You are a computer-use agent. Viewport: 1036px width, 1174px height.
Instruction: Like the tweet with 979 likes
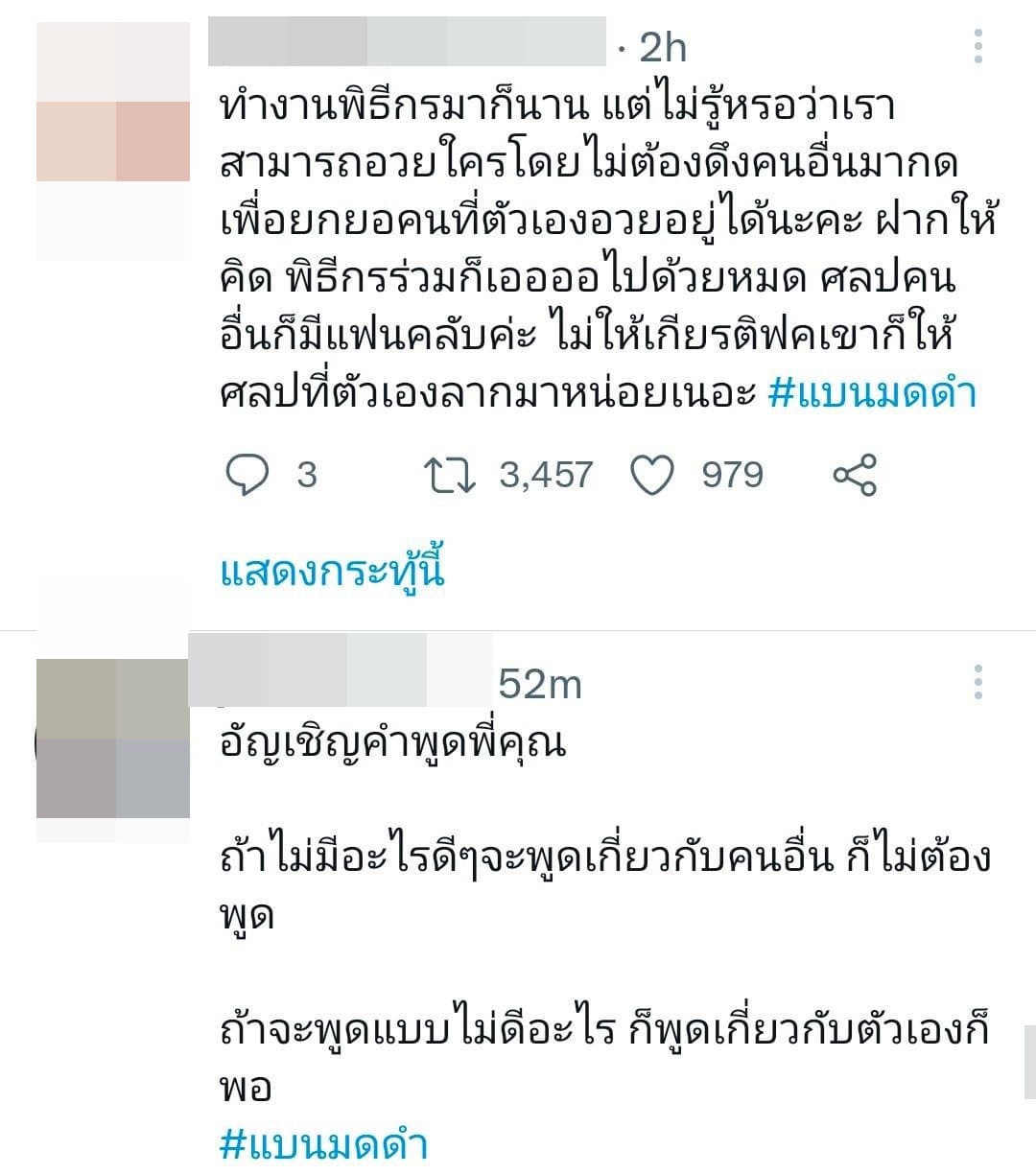pos(653,475)
